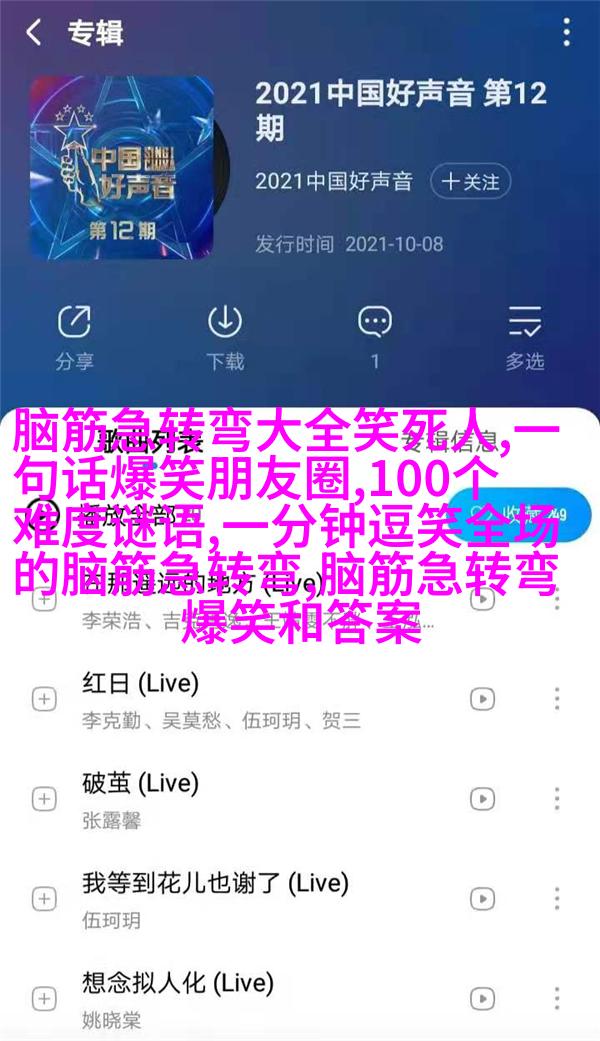Follow 2021中国好声音 with the 关注 button

point(471,182)
